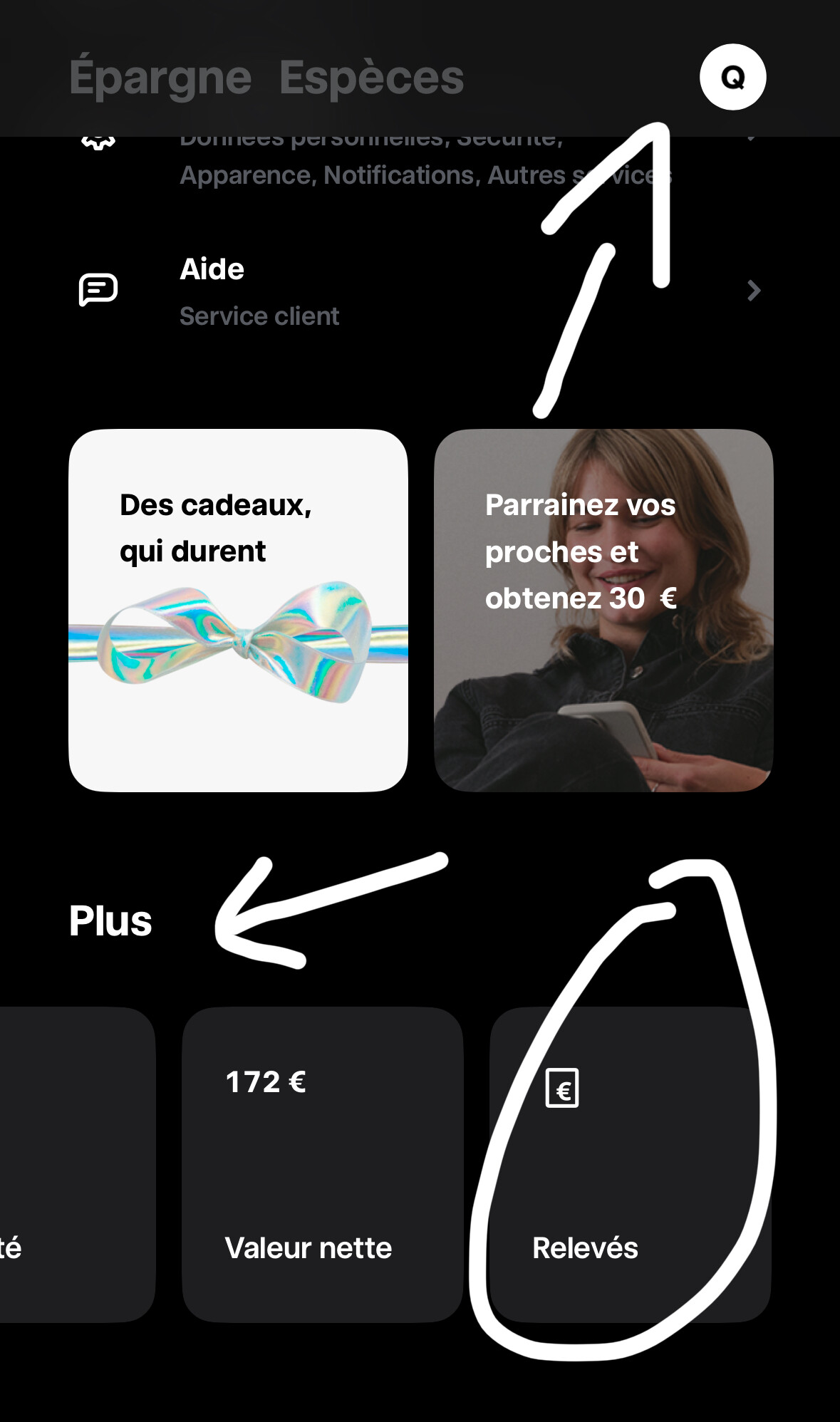Open the Des cadeaux qui durent card
Viewport: 840px width, 1422px height.
pyautogui.click(x=238, y=610)
